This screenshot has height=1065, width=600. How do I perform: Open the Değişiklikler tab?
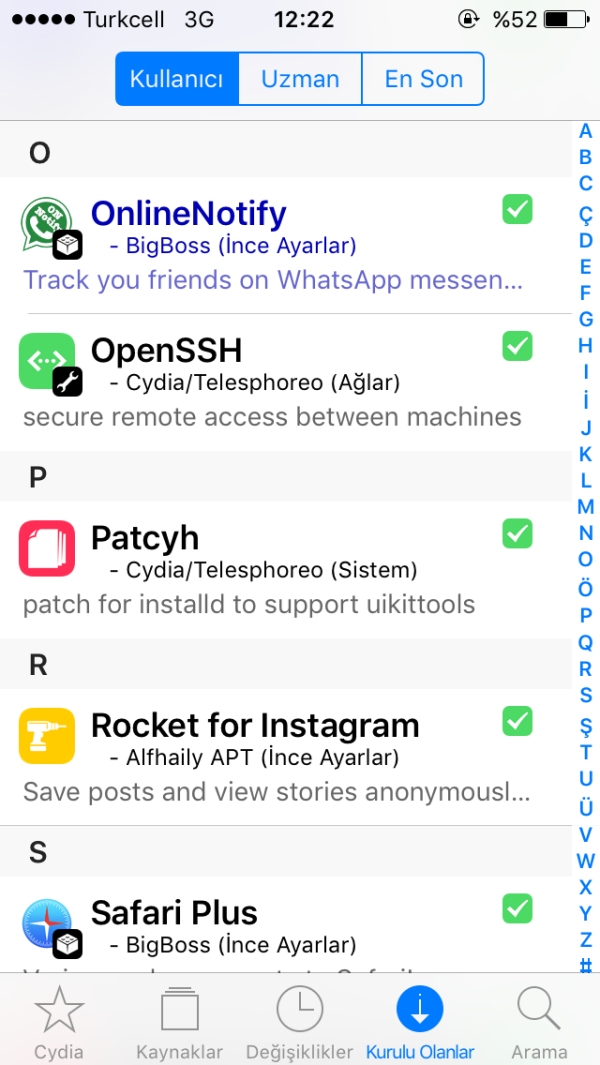coord(300,1020)
